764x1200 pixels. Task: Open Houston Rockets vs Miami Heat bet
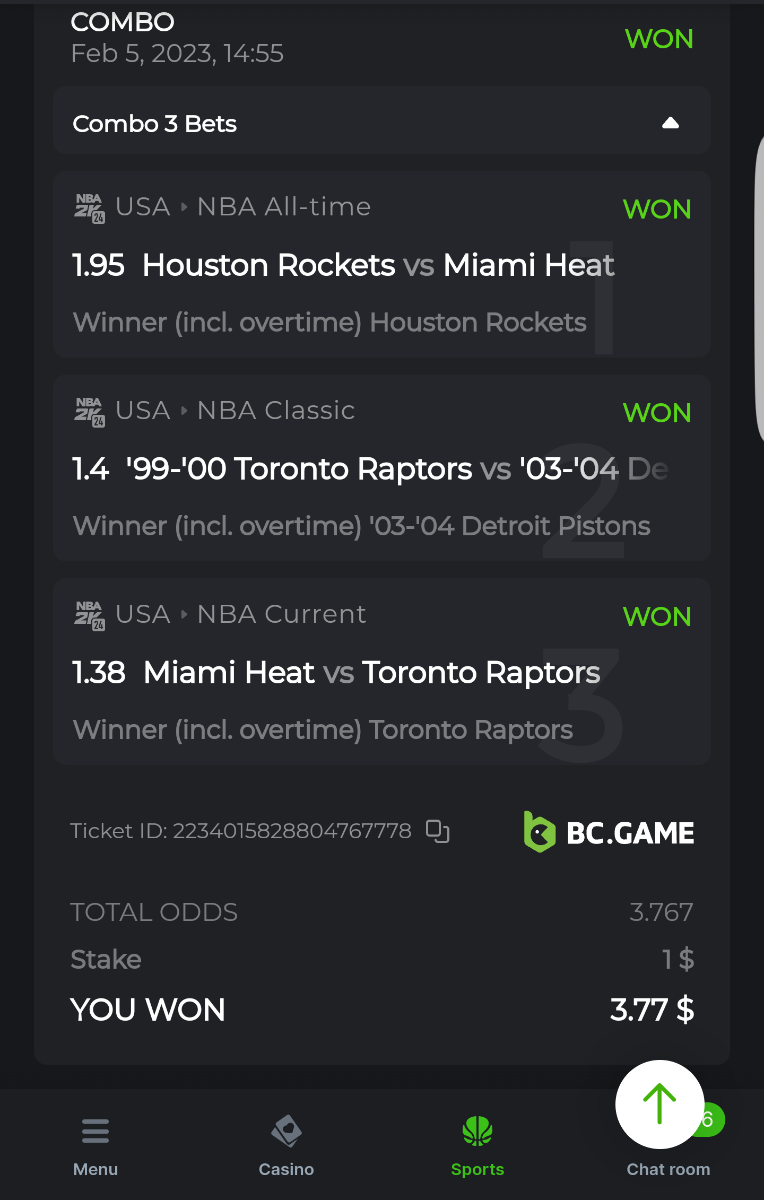point(381,265)
